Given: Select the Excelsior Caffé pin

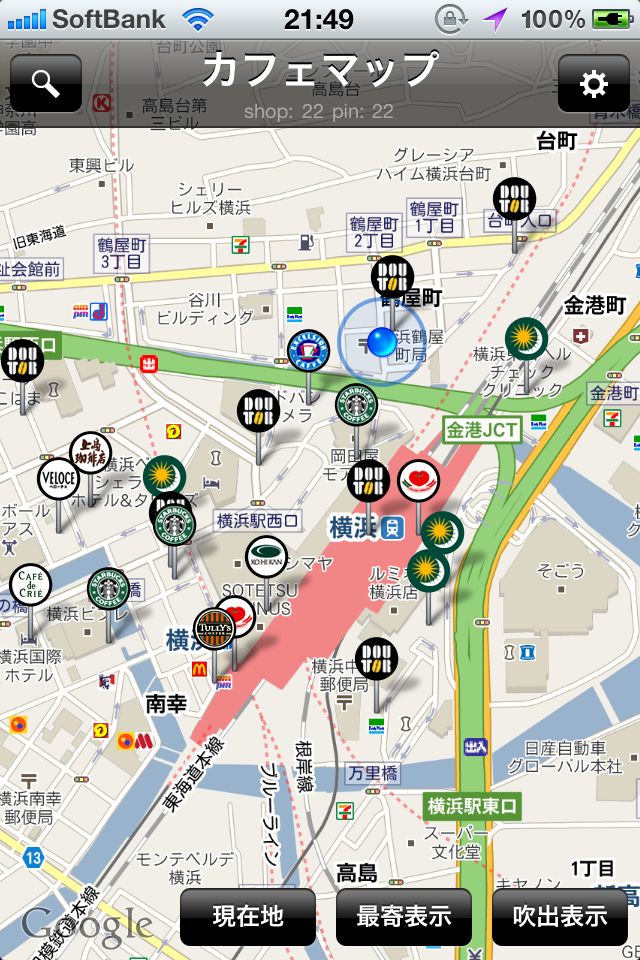Looking at the screenshot, I should coord(308,351).
